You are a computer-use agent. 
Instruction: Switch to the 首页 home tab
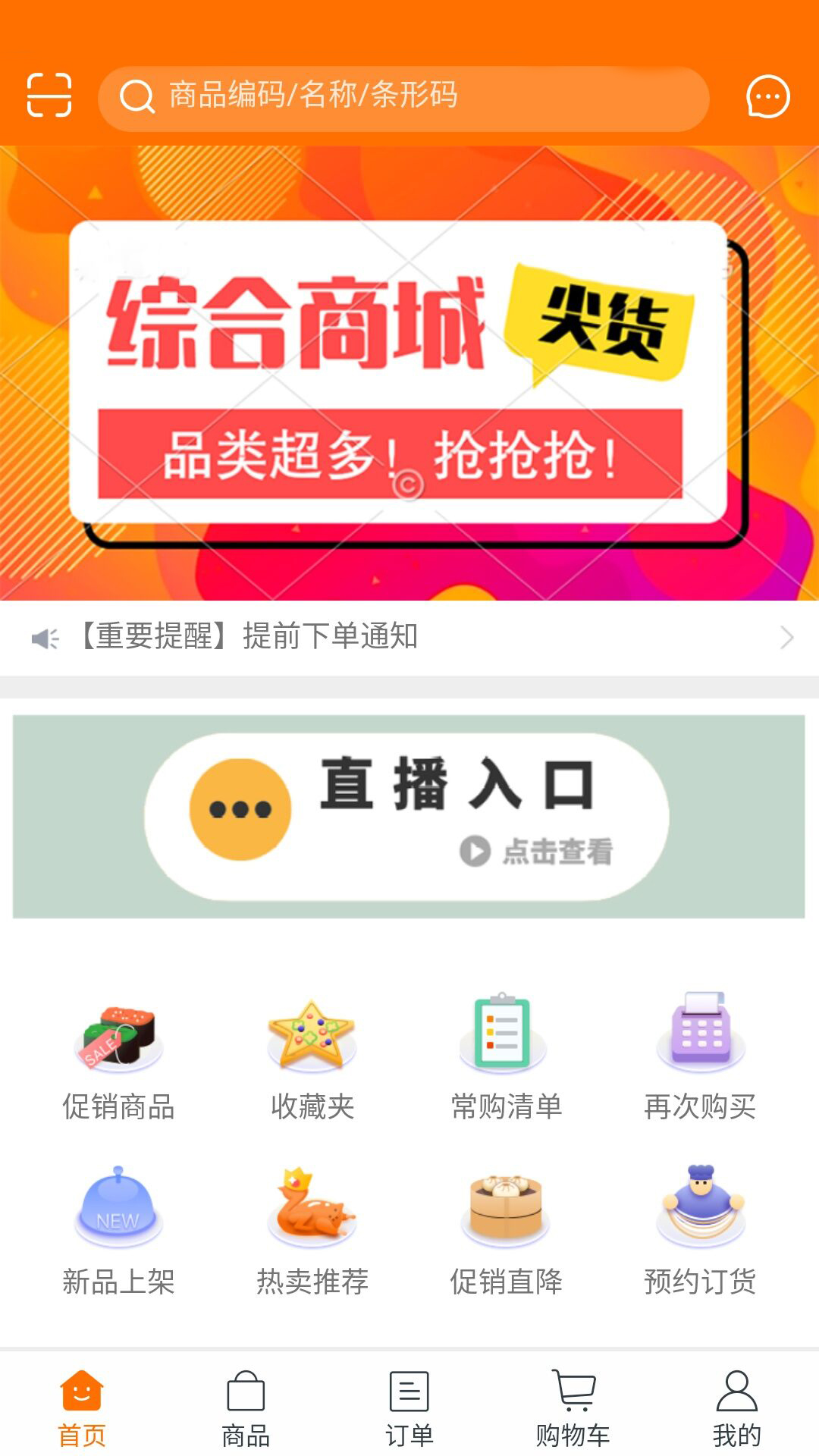point(82,1408)
